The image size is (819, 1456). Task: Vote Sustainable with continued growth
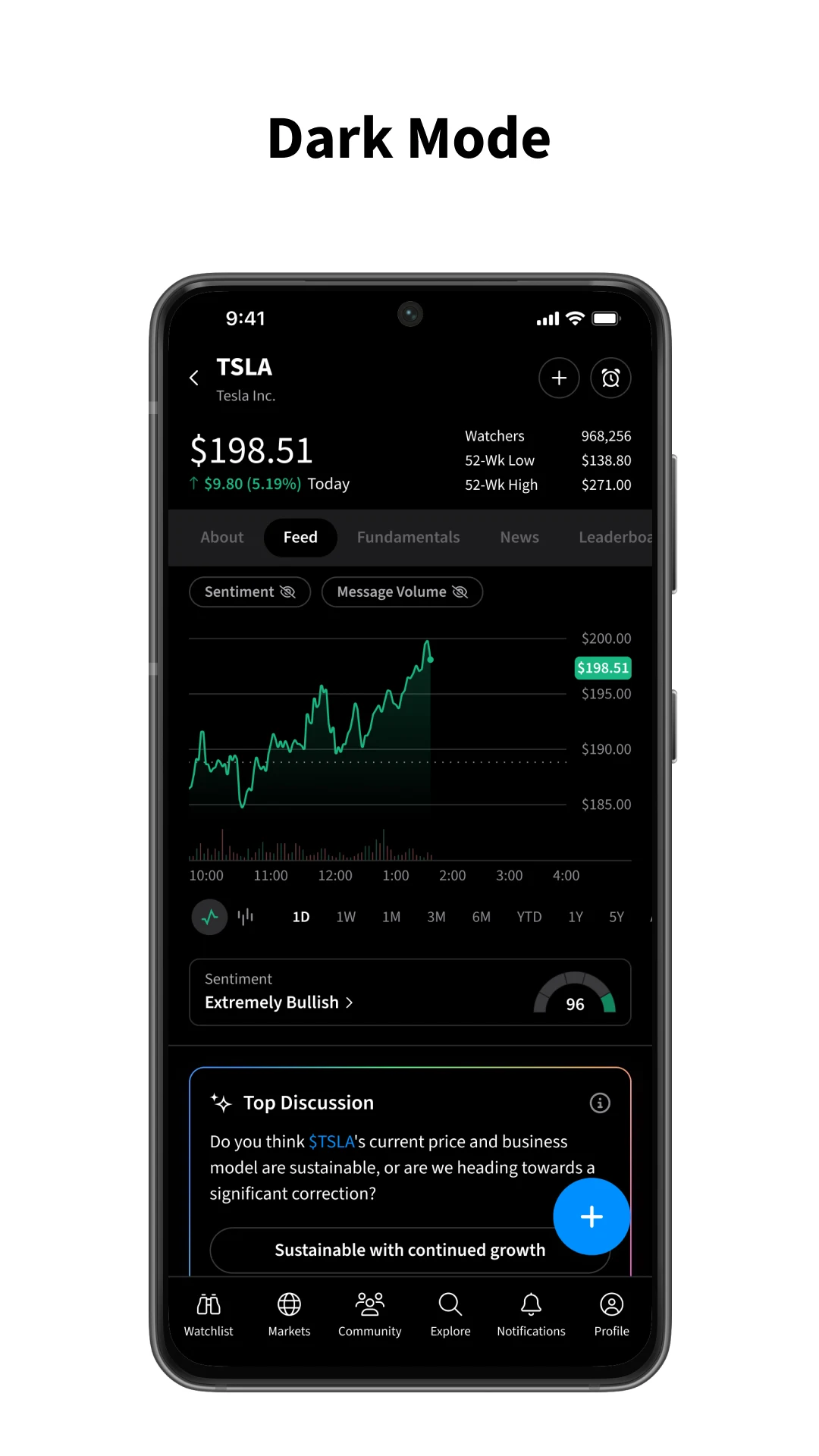coord(409,1250)
